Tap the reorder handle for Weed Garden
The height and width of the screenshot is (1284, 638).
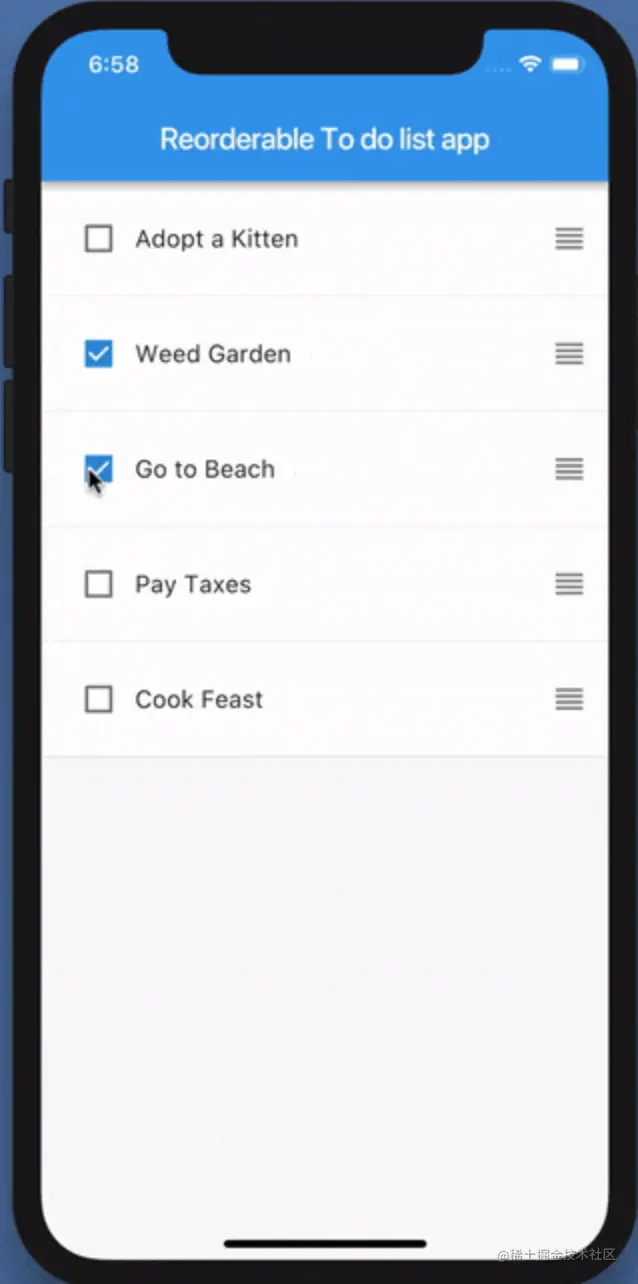pyautogui.click(x=569, y=354)
